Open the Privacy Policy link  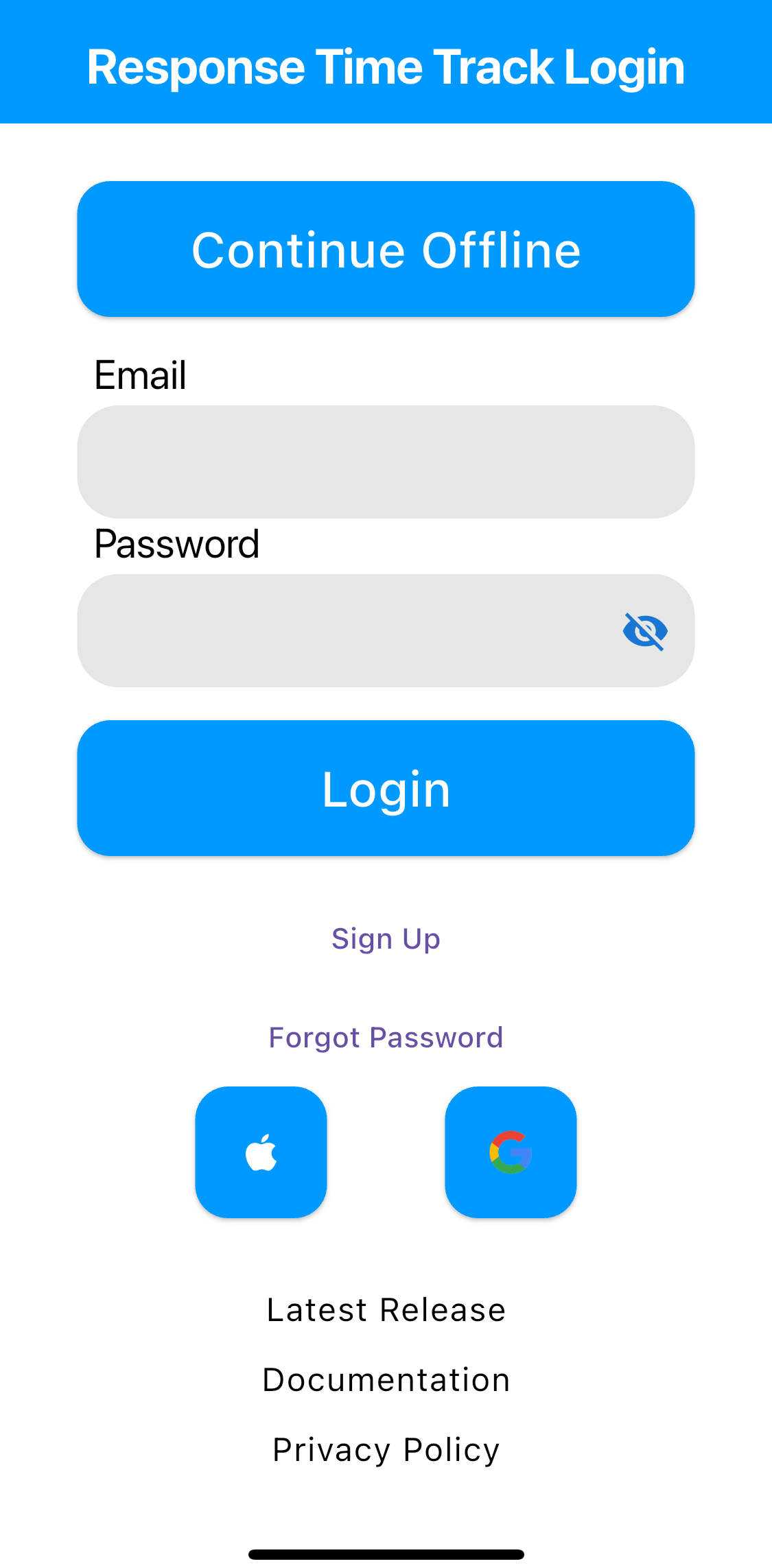[x=386, y=1450]
